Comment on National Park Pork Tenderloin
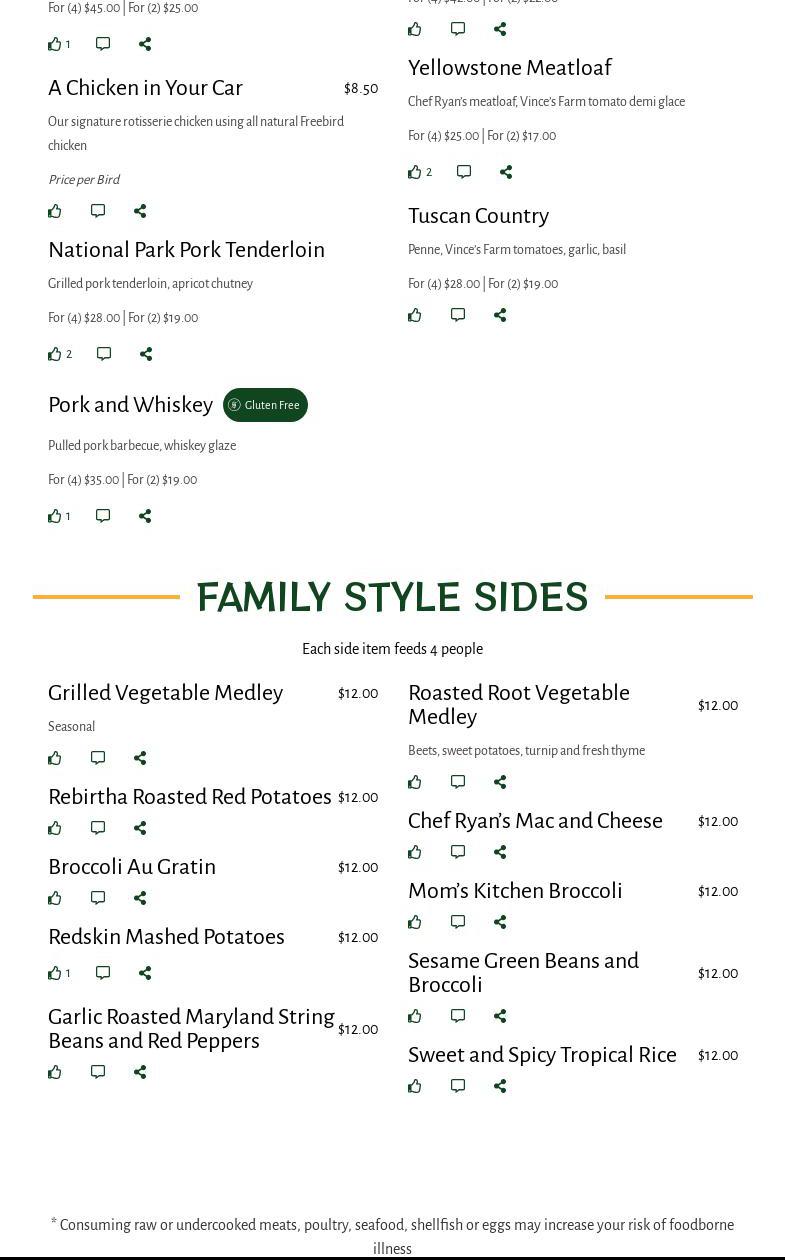 104,354
